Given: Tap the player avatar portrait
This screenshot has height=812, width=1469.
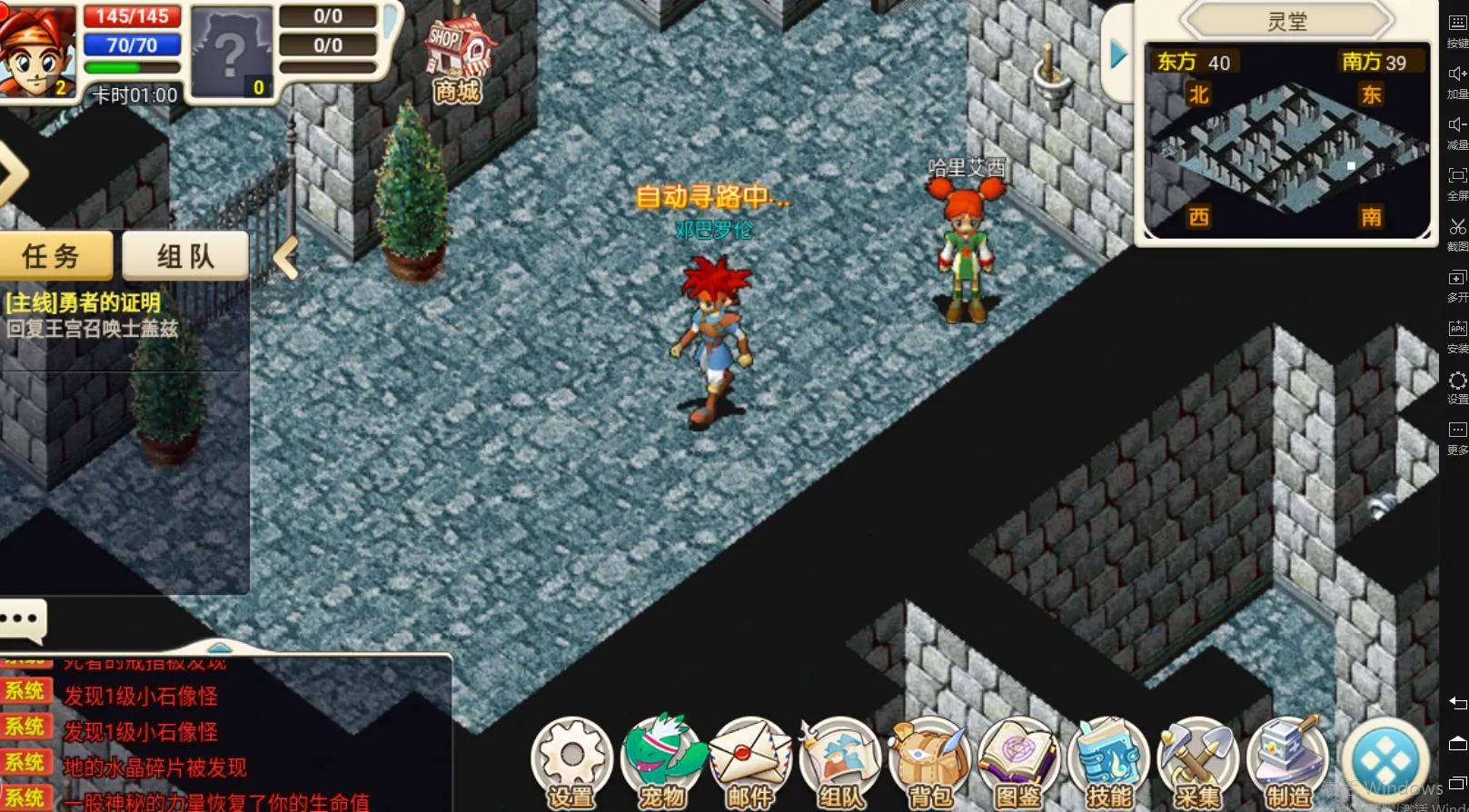Looking at the screenshot, I should pos(38,50).
